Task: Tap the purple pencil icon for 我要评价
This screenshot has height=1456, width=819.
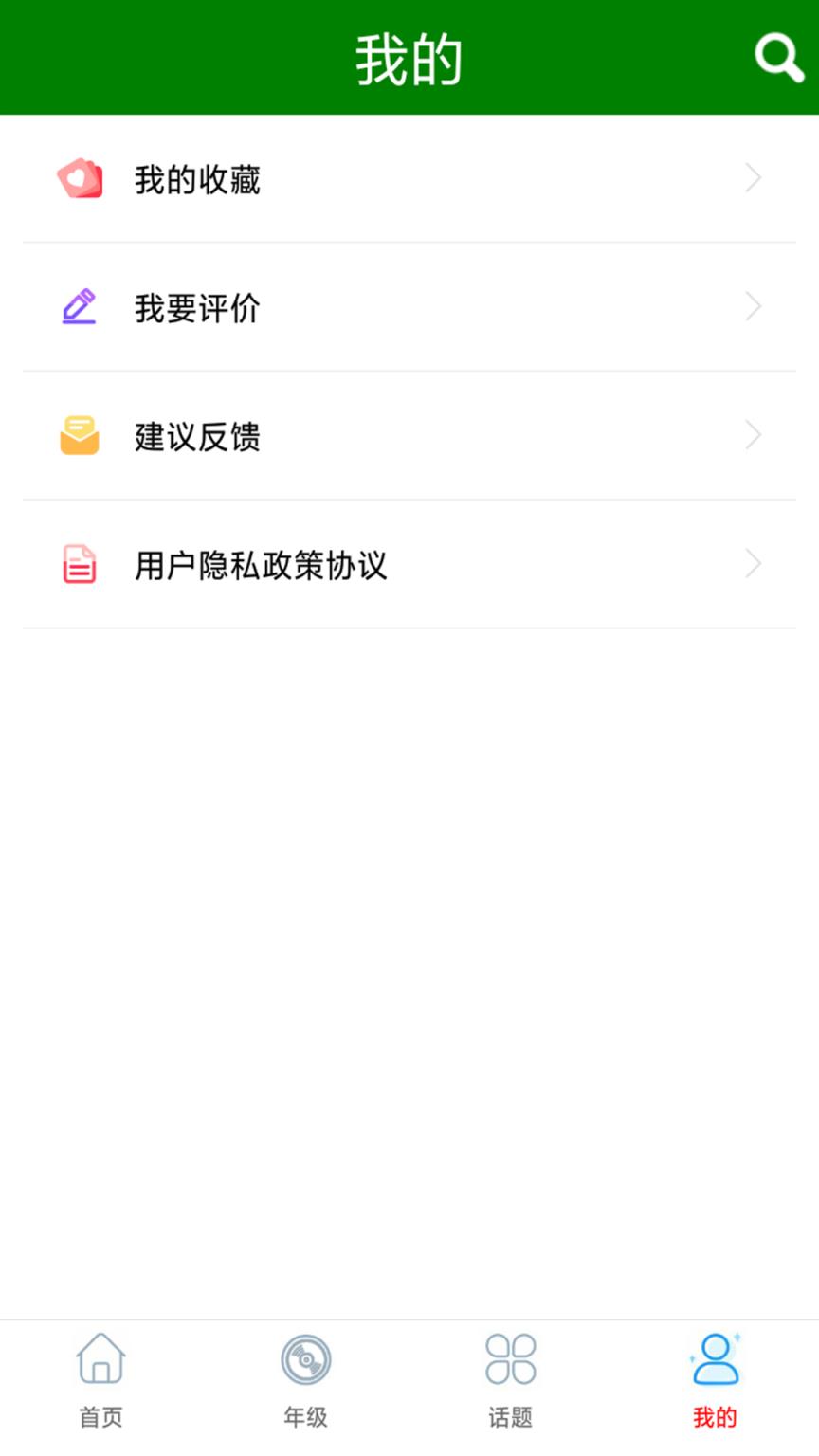Action: coord(80,307)
